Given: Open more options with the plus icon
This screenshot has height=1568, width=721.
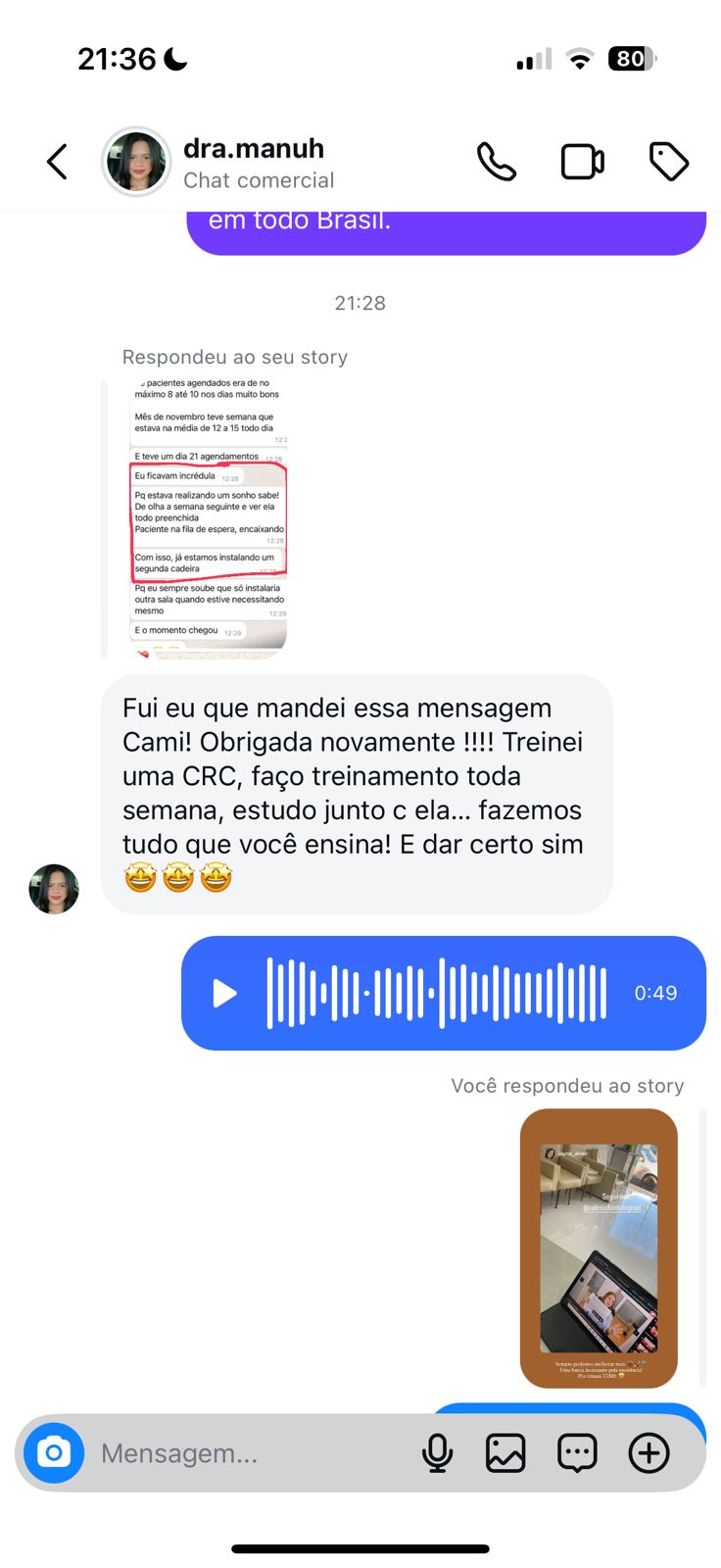Looking at the screenshot, I should coord(649,1452).
